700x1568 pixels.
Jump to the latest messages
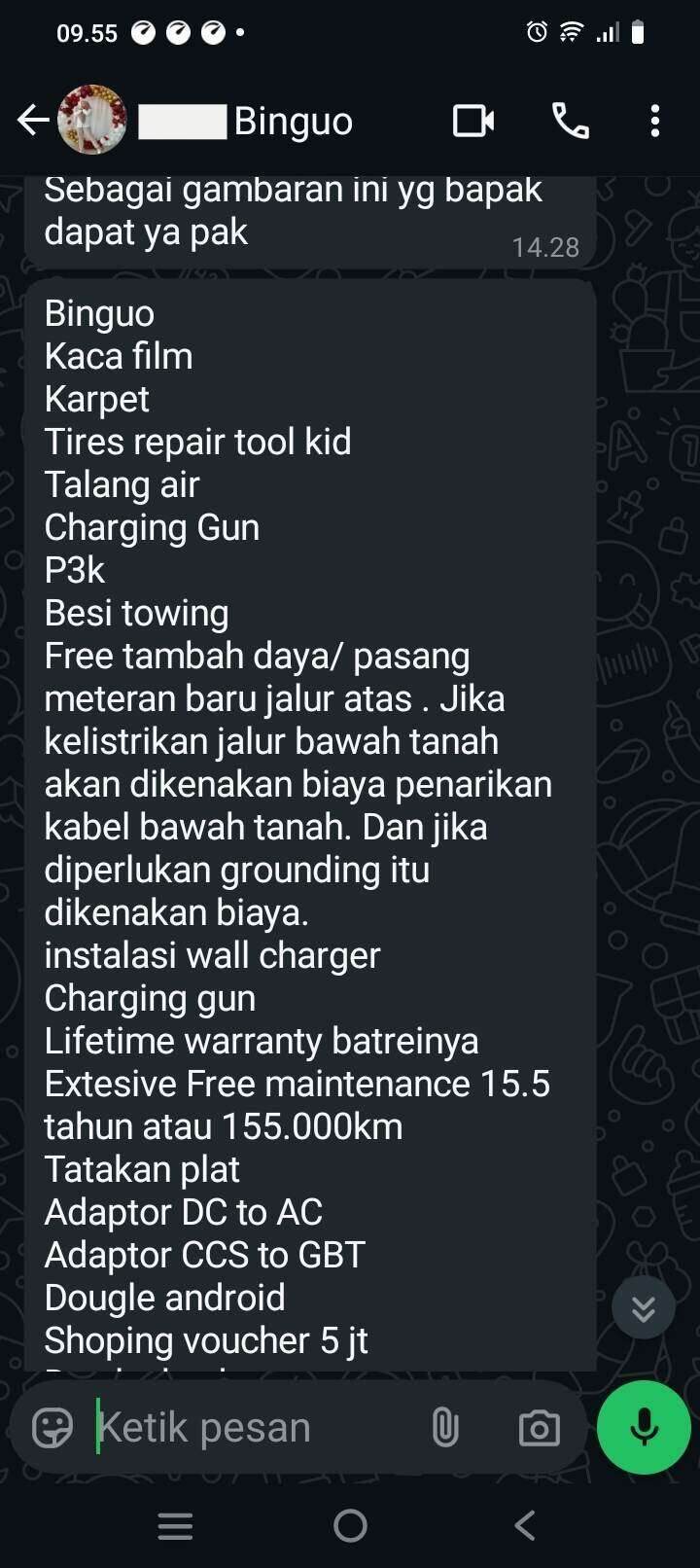(x=644, y=1308)
